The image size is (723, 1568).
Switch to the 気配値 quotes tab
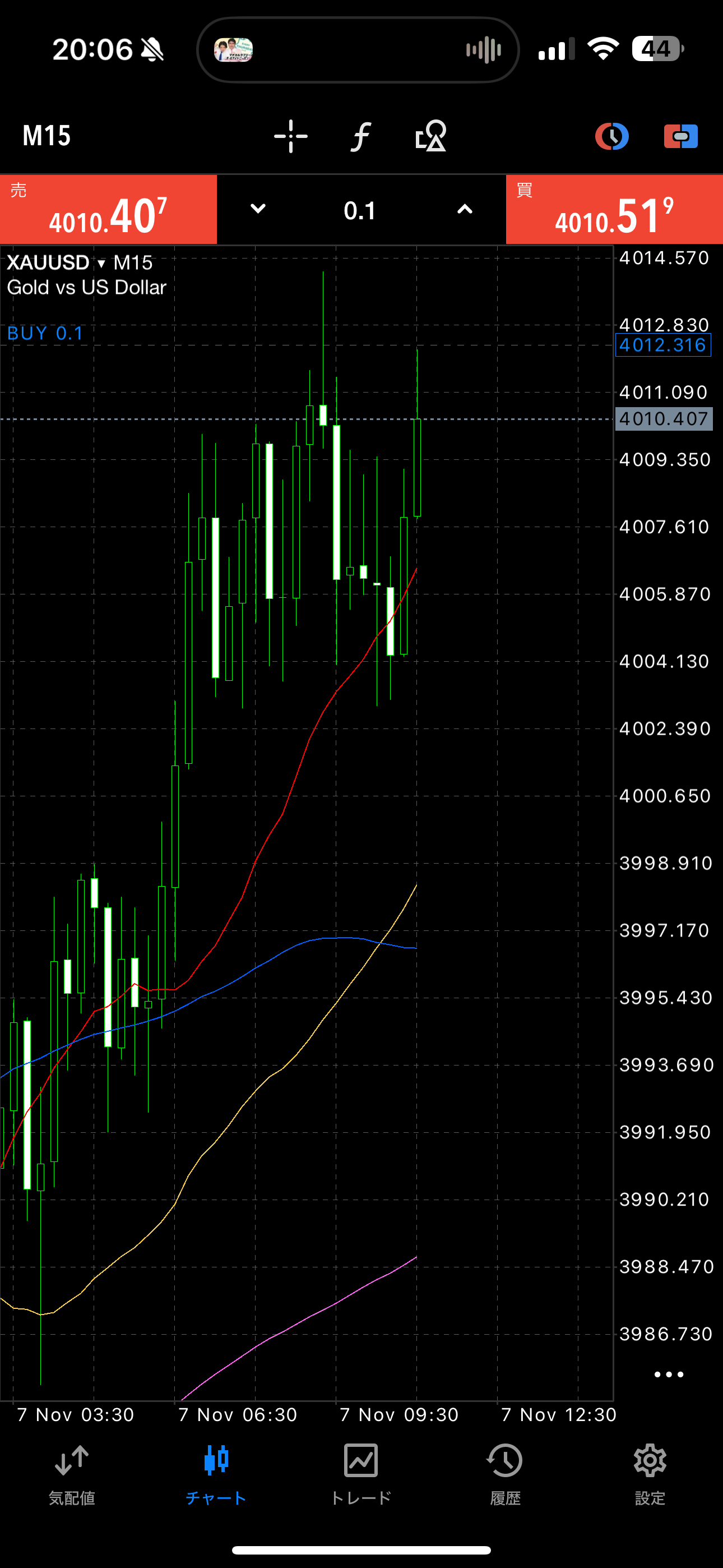pyautogui.click(x=72, y=1474)
